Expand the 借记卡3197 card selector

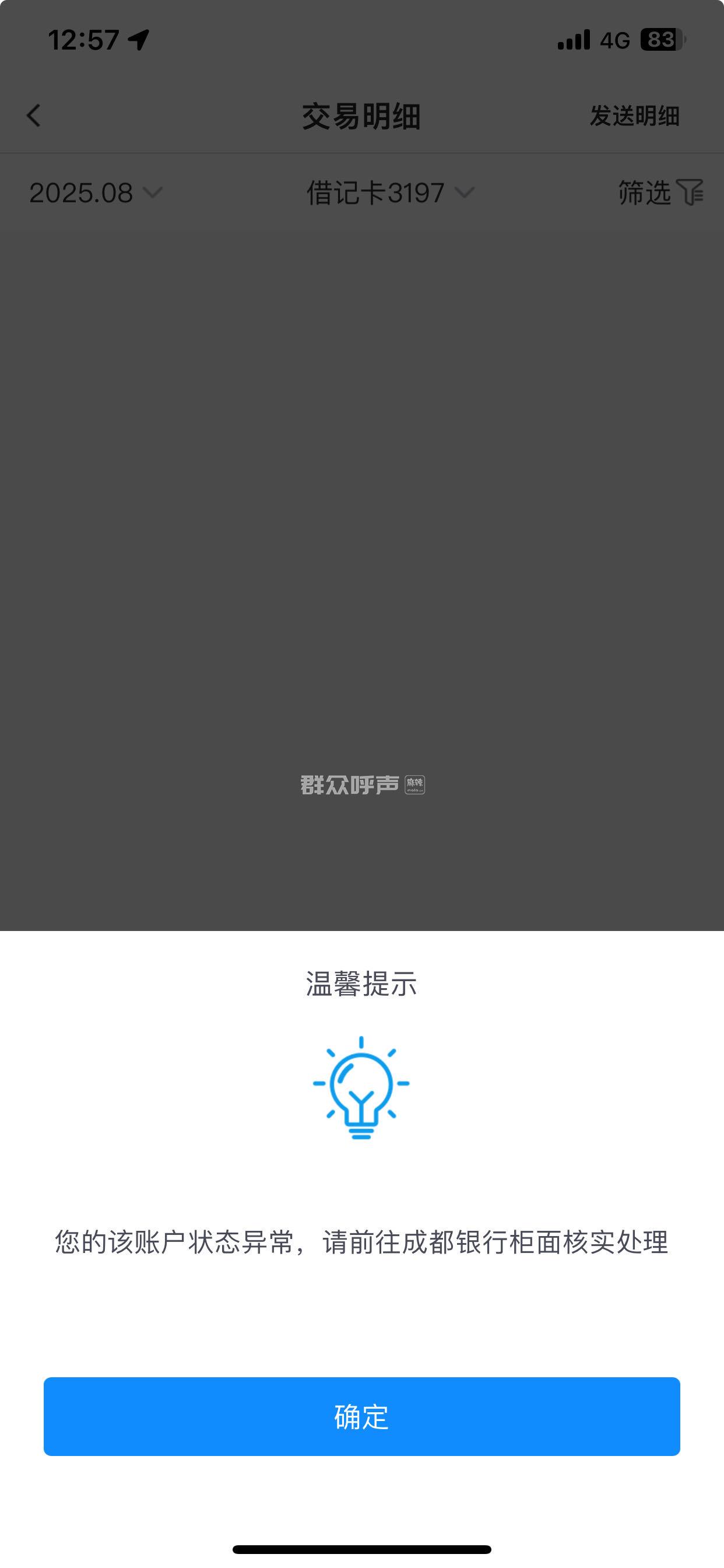pos(389,193)
